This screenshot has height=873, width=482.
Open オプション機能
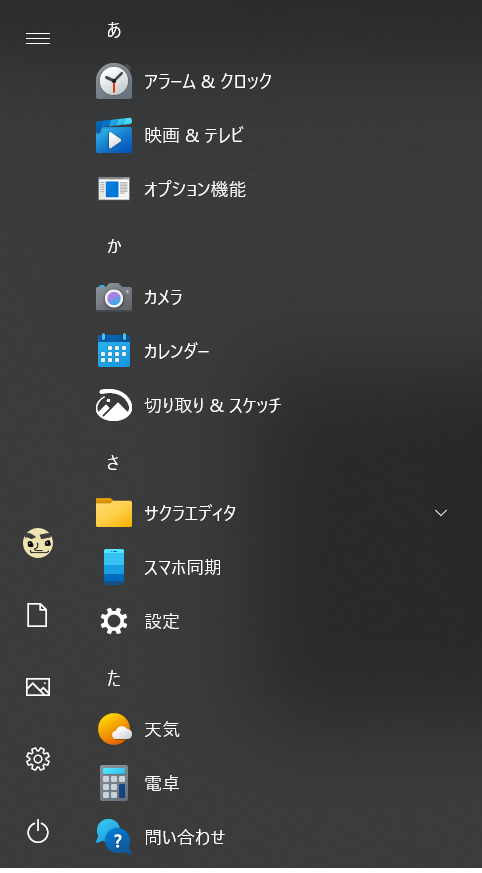pos(273,189)
